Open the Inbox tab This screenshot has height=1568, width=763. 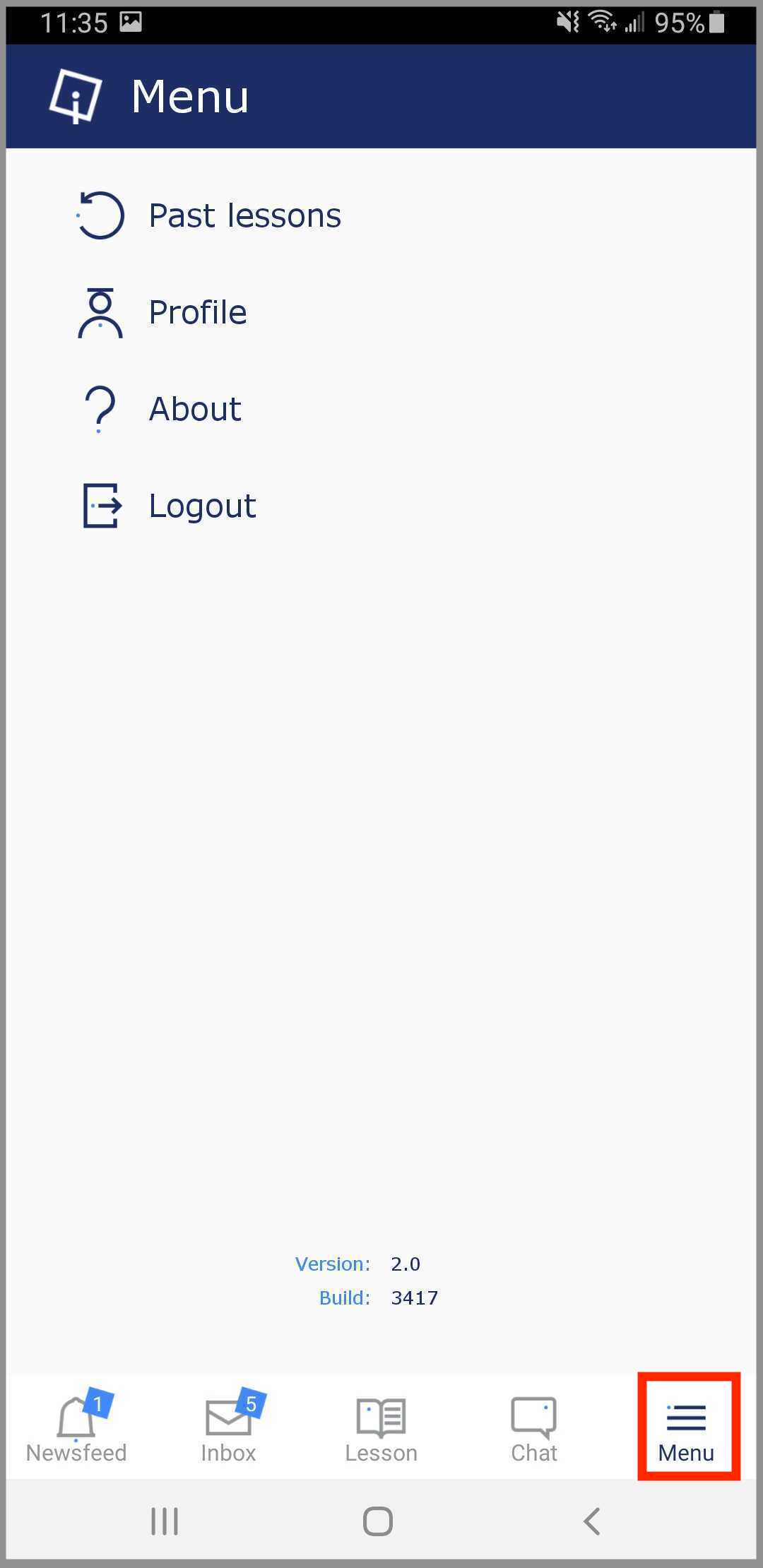(228, 1428)
